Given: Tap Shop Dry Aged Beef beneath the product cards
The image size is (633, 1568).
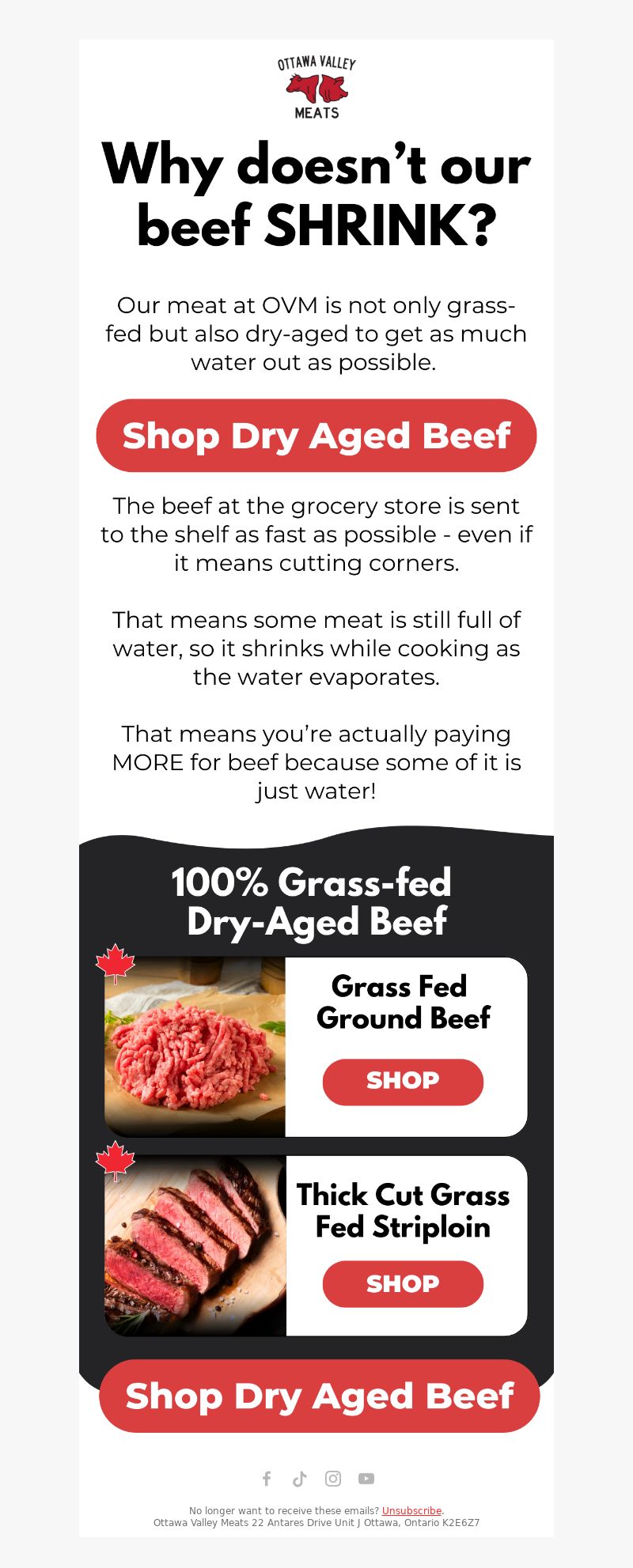Looking at the screenshot, I should pyautogui.click(x=319, y=1396).
